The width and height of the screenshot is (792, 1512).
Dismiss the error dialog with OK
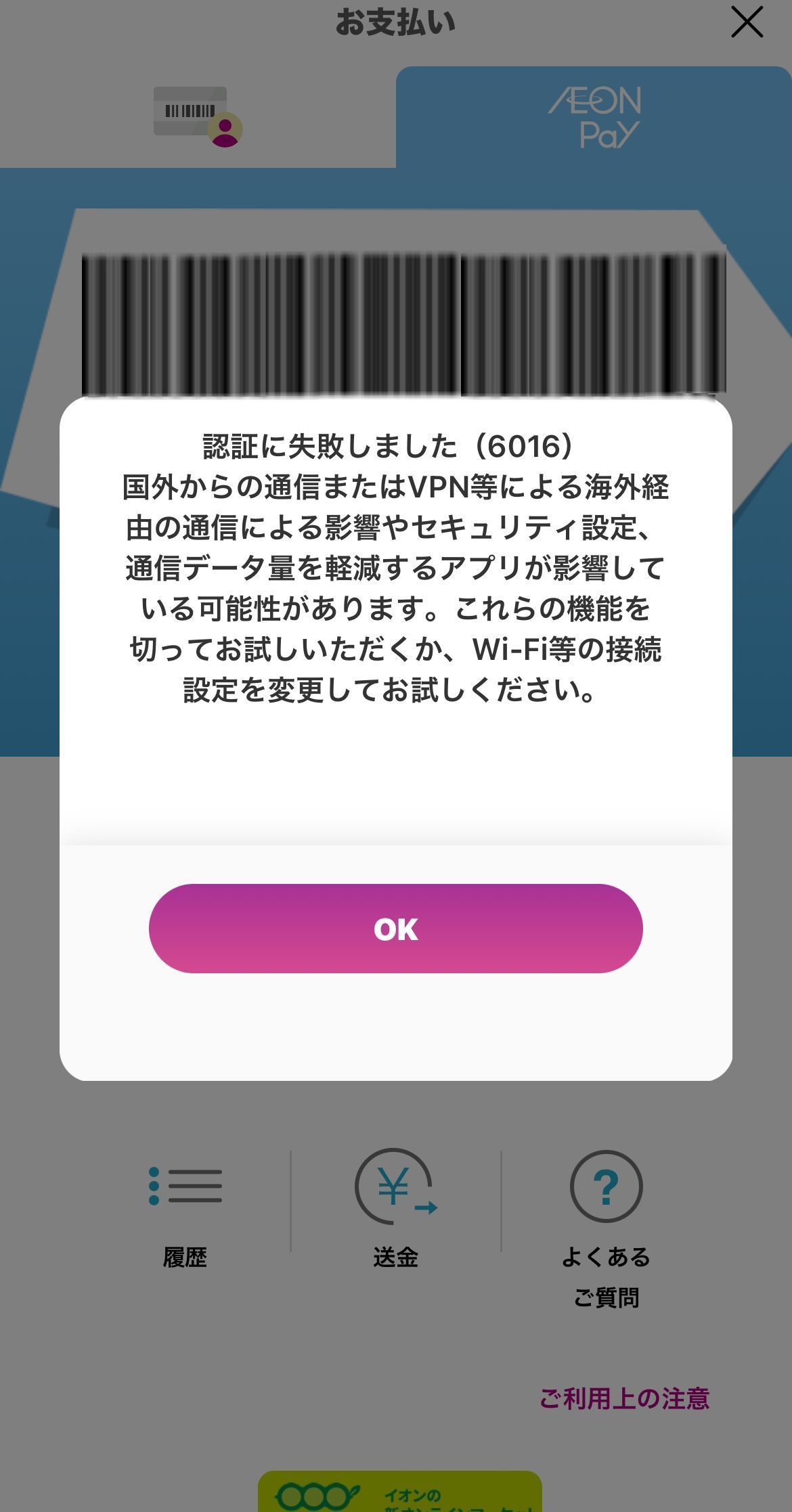pos(395,928)
